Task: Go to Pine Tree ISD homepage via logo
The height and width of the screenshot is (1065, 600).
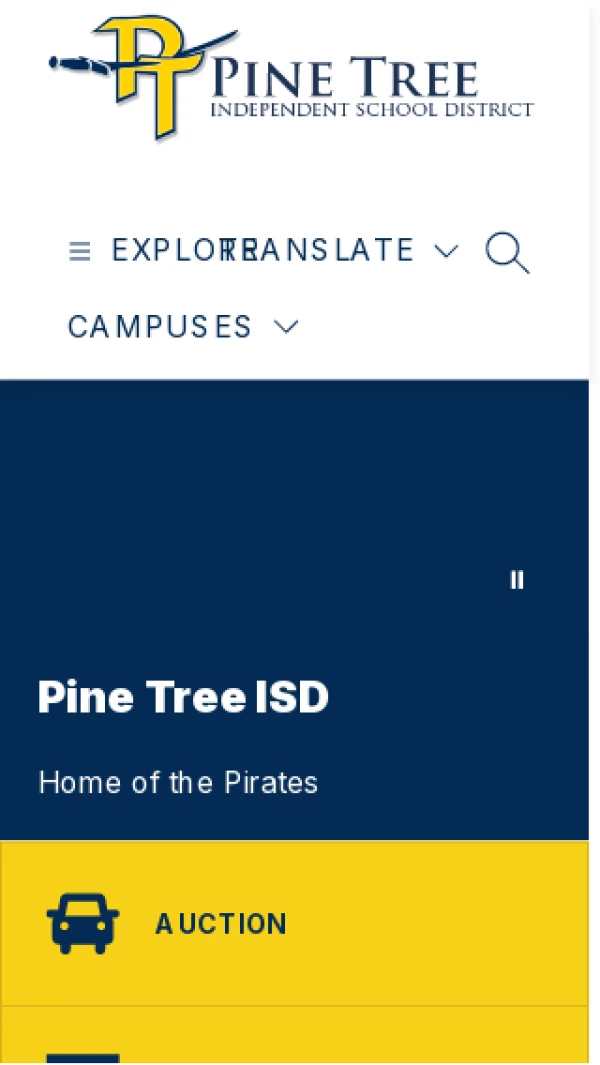Action: click(x=291, y=77)
